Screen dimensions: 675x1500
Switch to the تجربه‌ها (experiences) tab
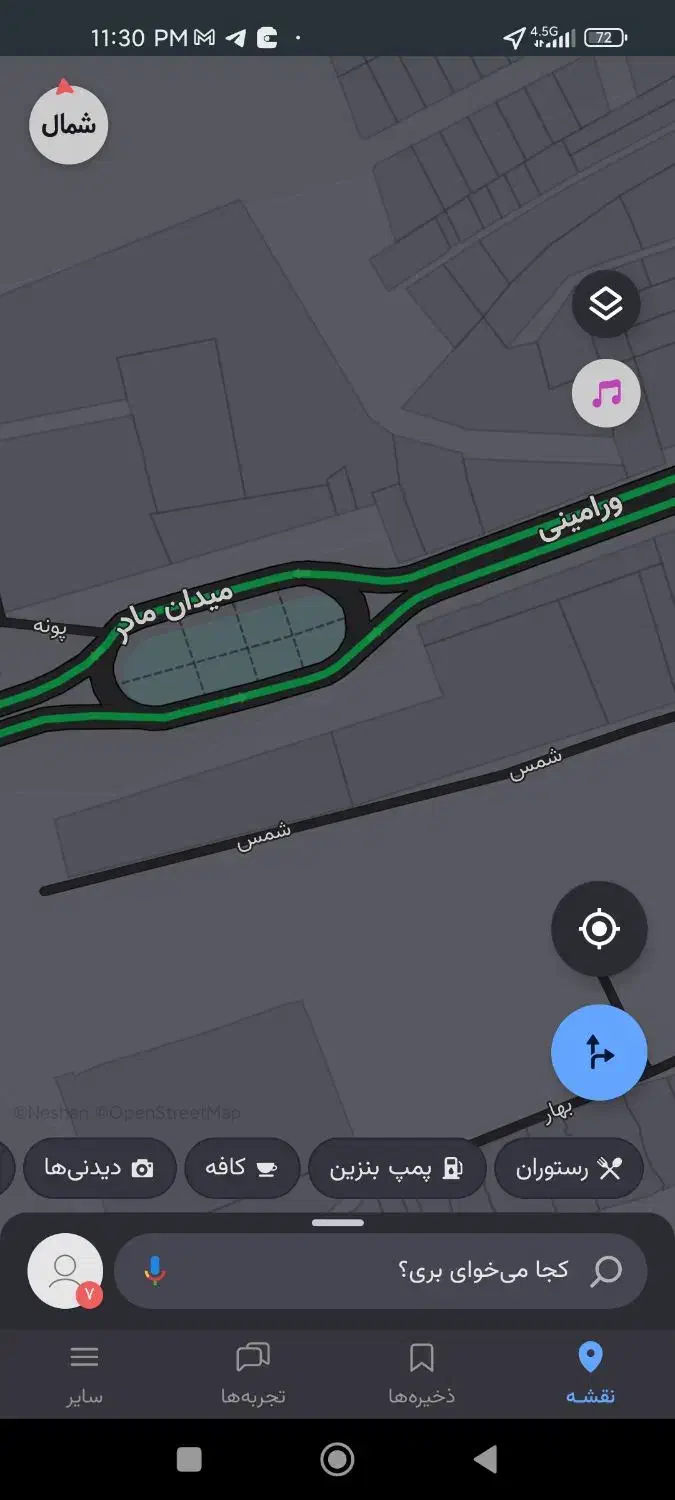coord(253,1374)
